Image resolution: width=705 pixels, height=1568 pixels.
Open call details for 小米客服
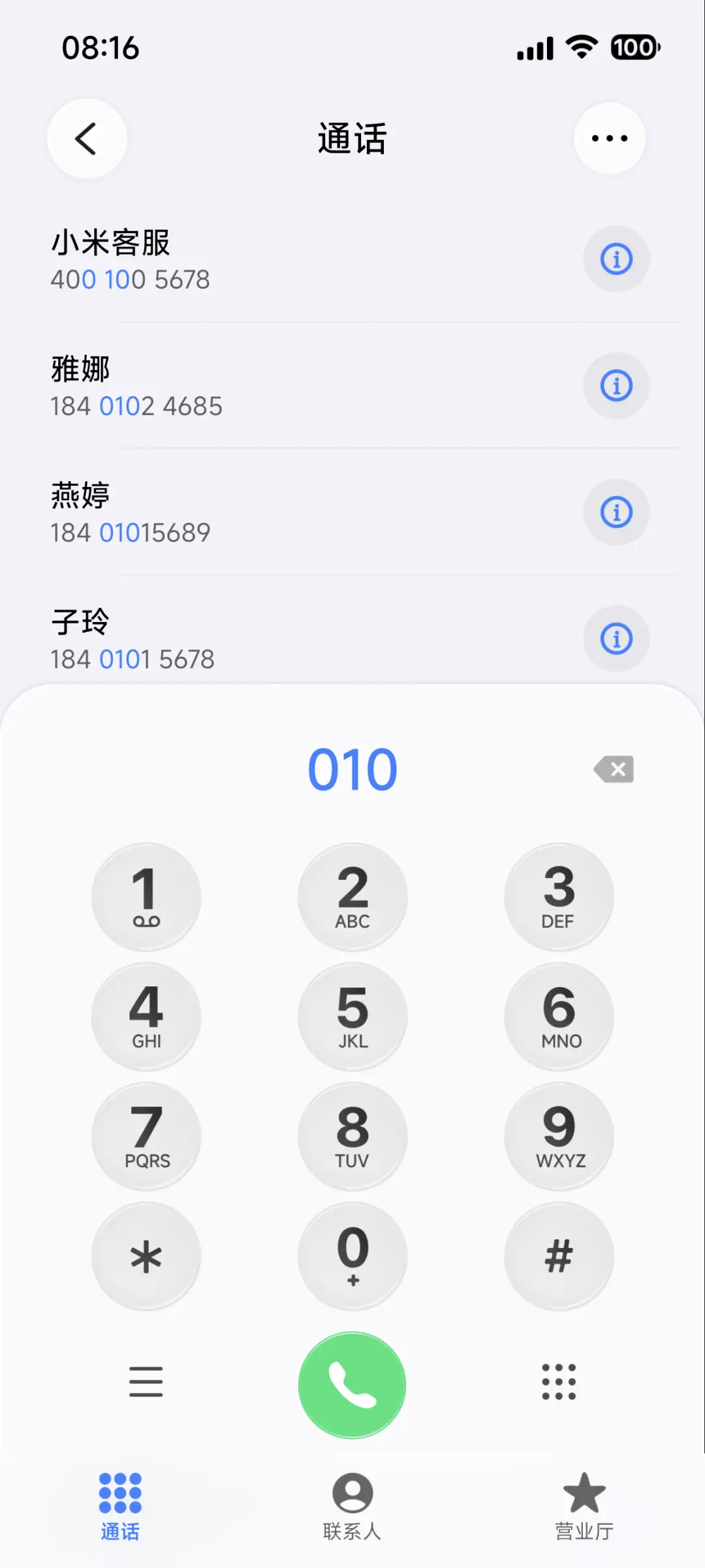[x=616, y=259]
